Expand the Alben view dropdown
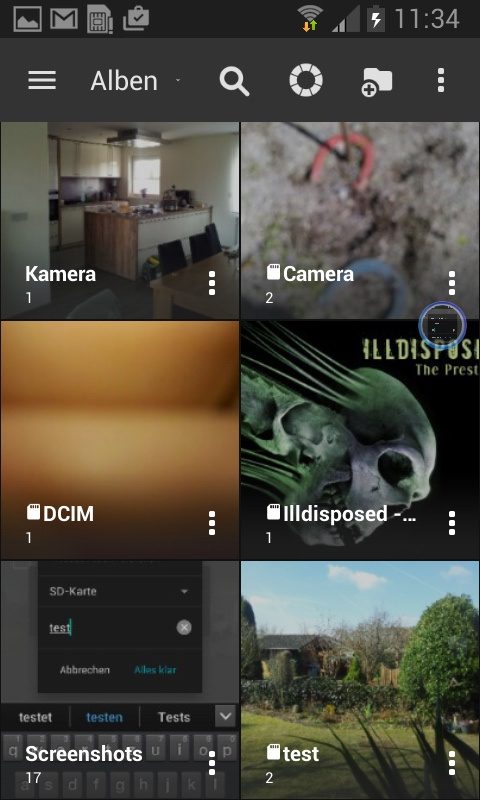 (135, 81)
